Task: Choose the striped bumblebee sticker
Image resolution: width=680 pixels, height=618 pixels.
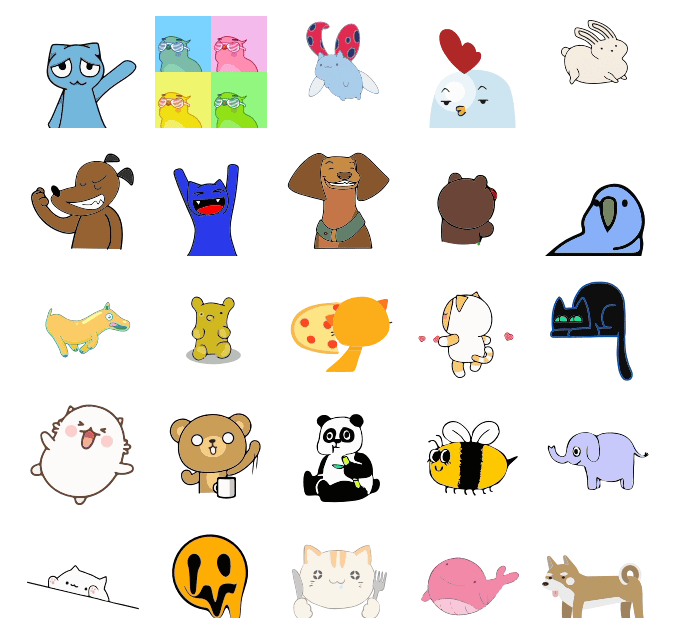Action: pos(467,457)
